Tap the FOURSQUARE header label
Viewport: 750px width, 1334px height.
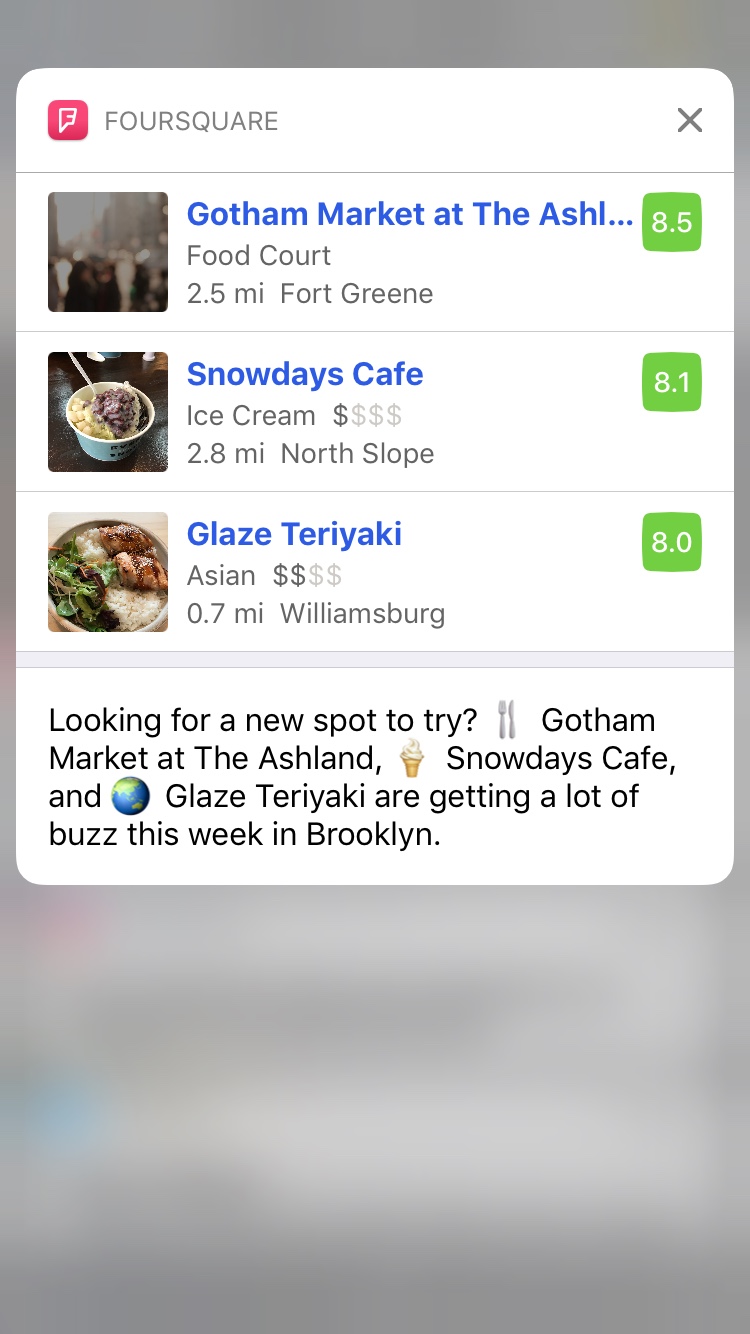(191, 121)
